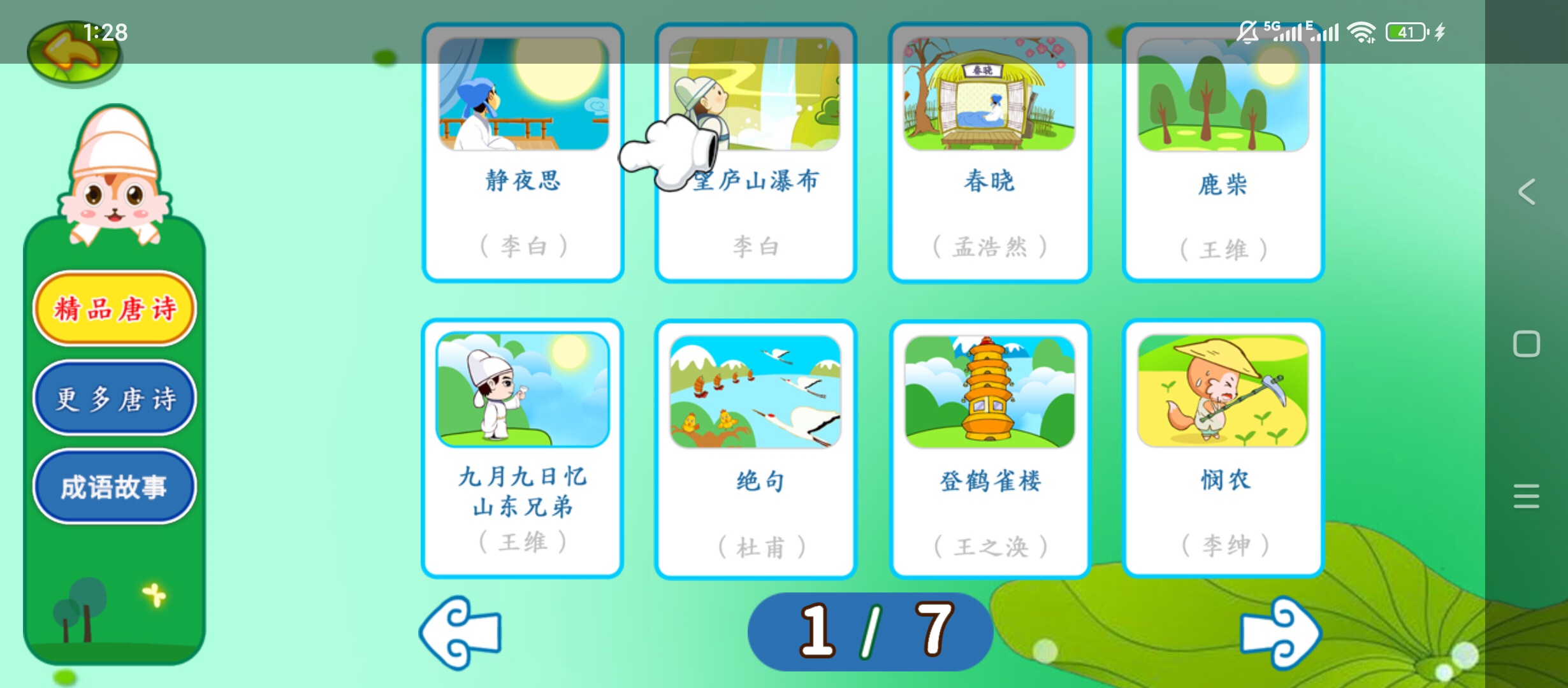
Task: Open the poem 绝句 by 杜甫
Action: 756,449
